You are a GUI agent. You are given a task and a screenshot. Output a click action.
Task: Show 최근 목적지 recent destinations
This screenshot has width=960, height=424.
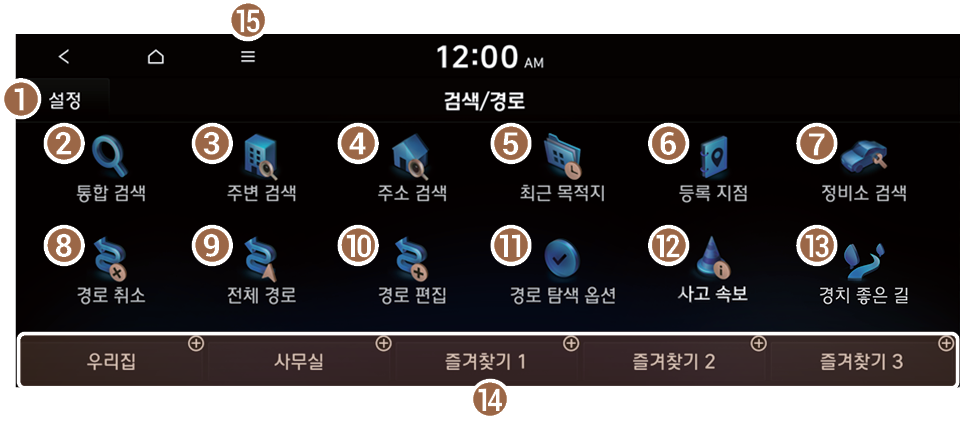564,170
